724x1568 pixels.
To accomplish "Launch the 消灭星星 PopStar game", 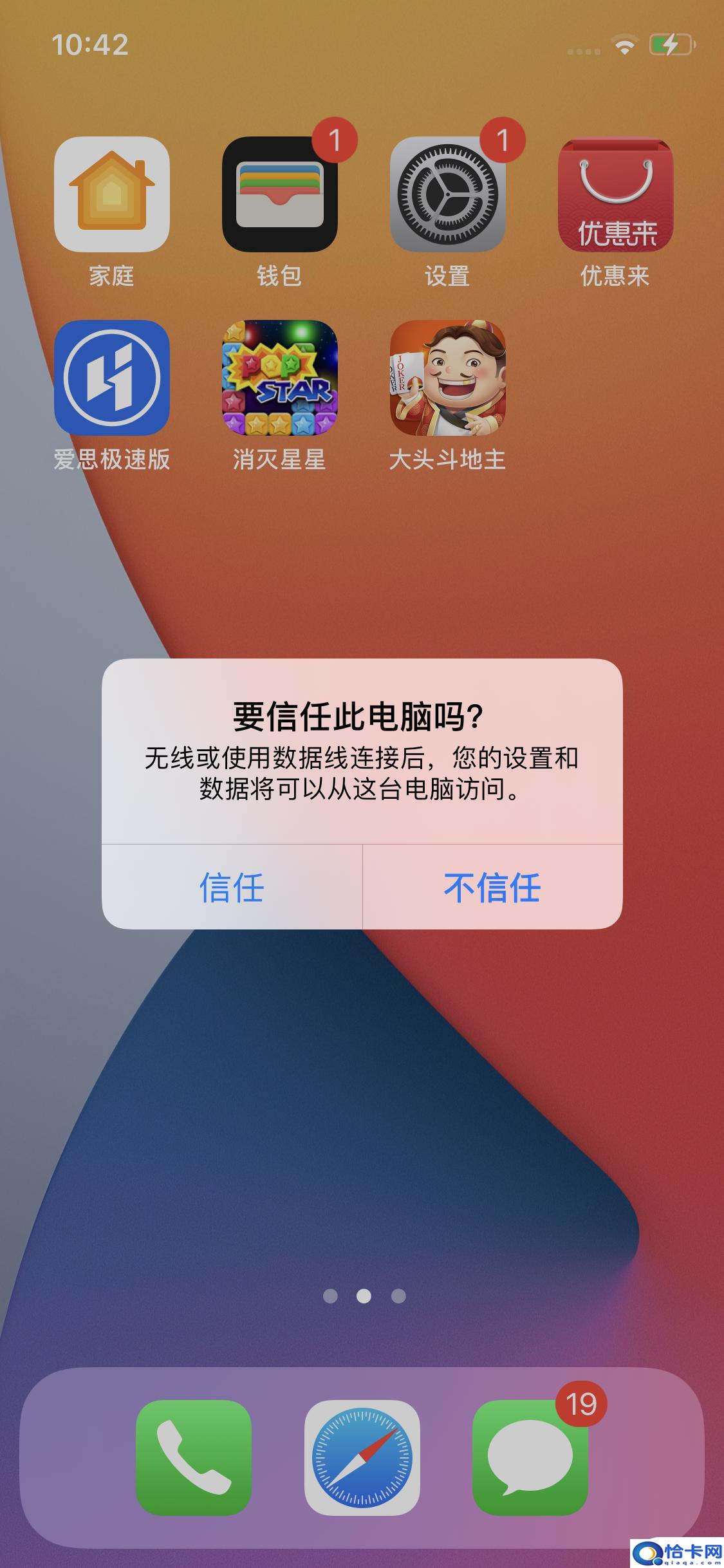I will (280, 378).
